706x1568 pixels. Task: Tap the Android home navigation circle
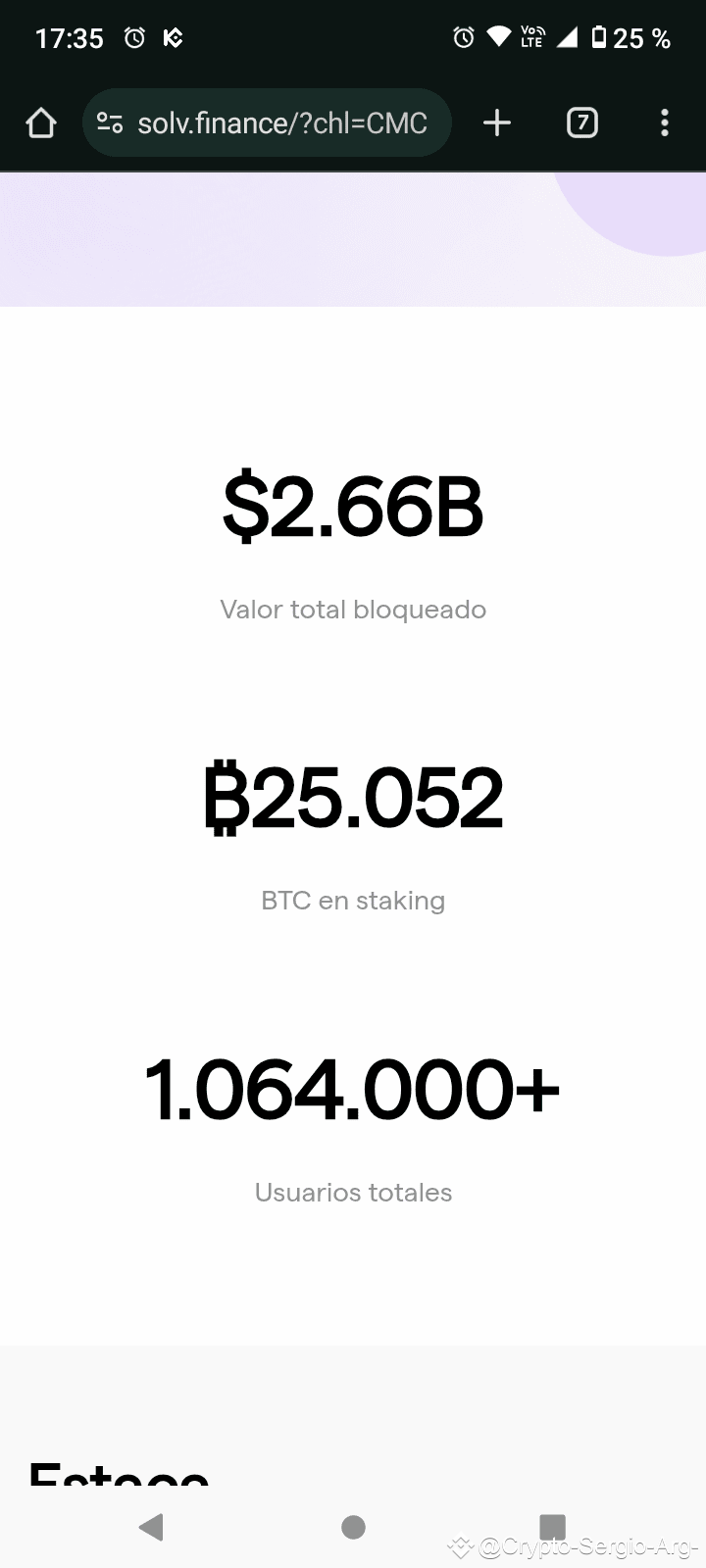click(353, 1527)
